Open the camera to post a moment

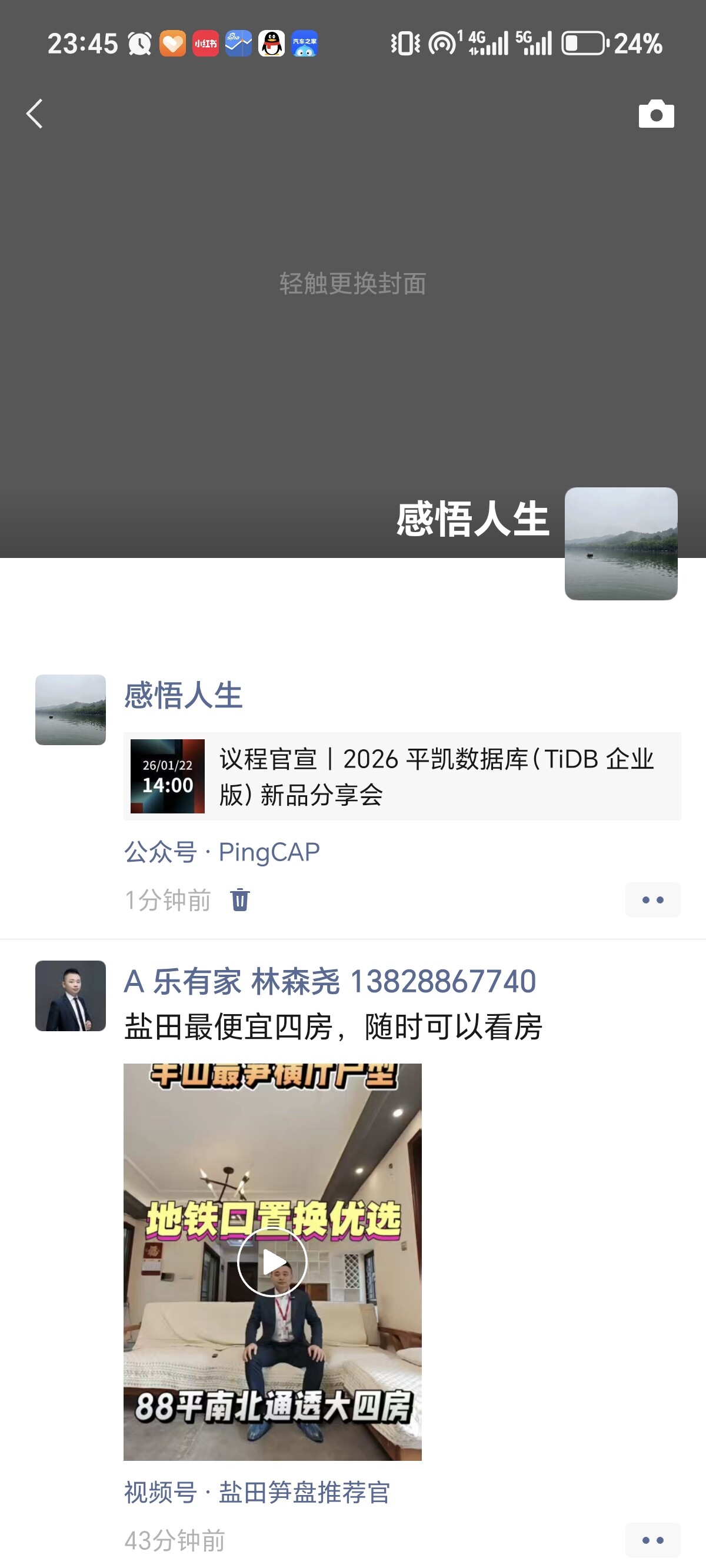click(655, 114)
